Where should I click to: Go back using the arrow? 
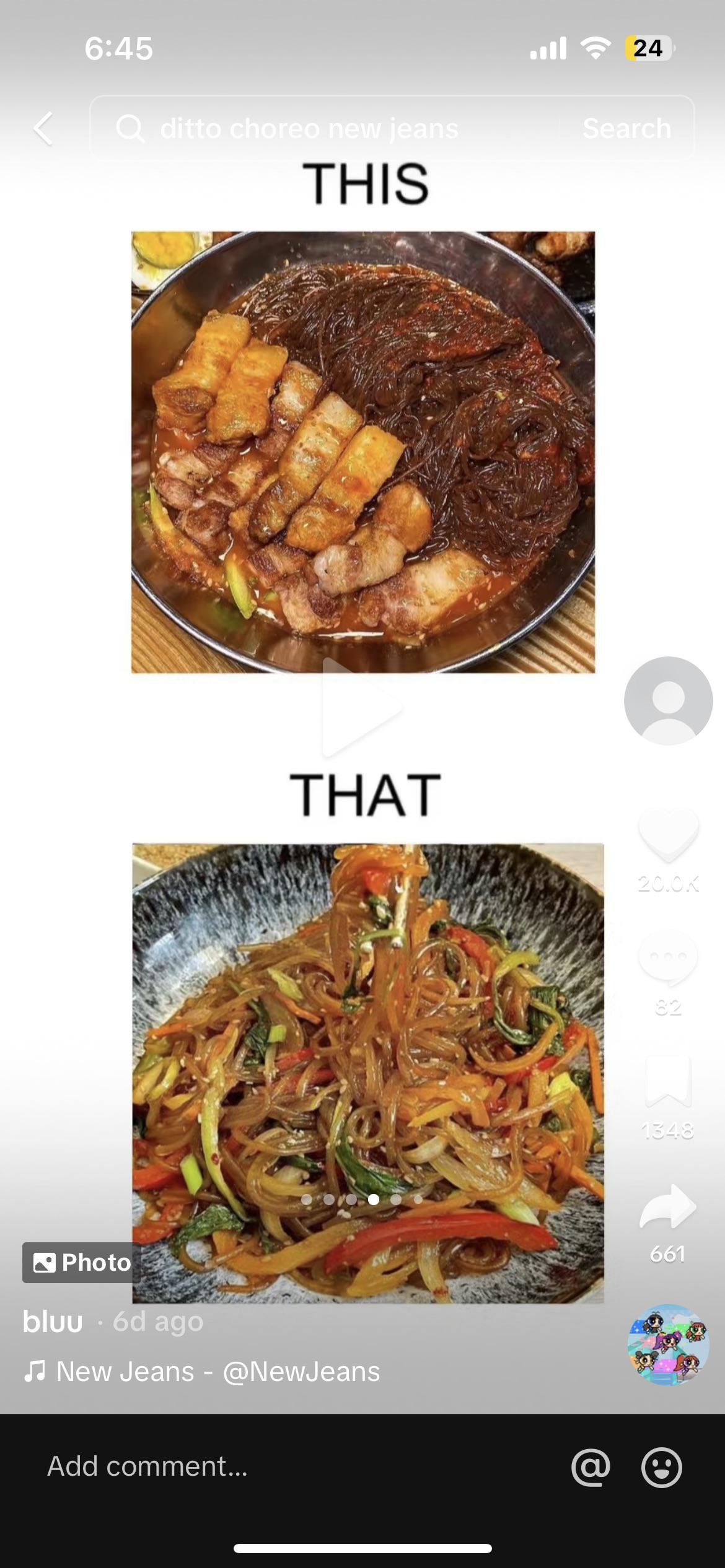pyautogui.click(x=43, y=129)
